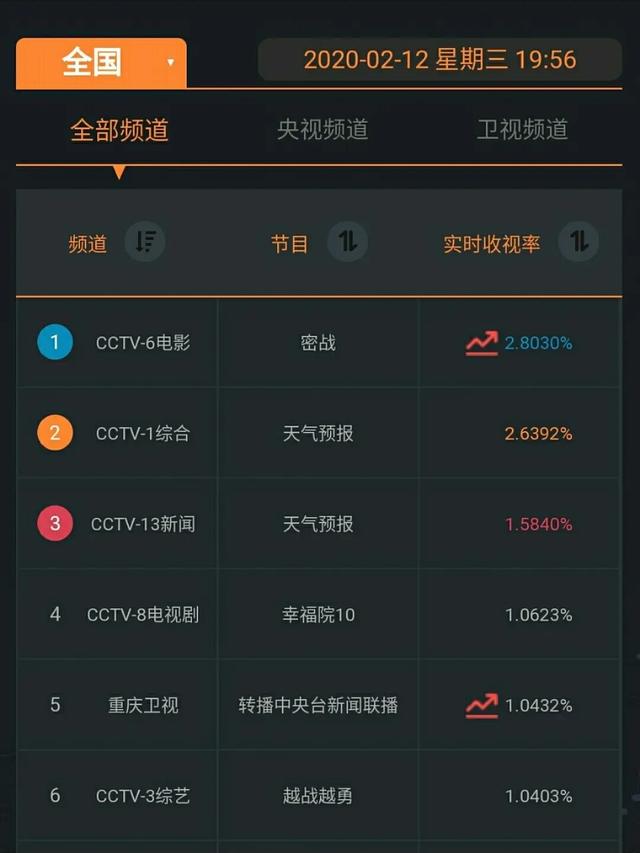Select the 全部频道 tab
The image size is (640, 853).
click(119, 130)
